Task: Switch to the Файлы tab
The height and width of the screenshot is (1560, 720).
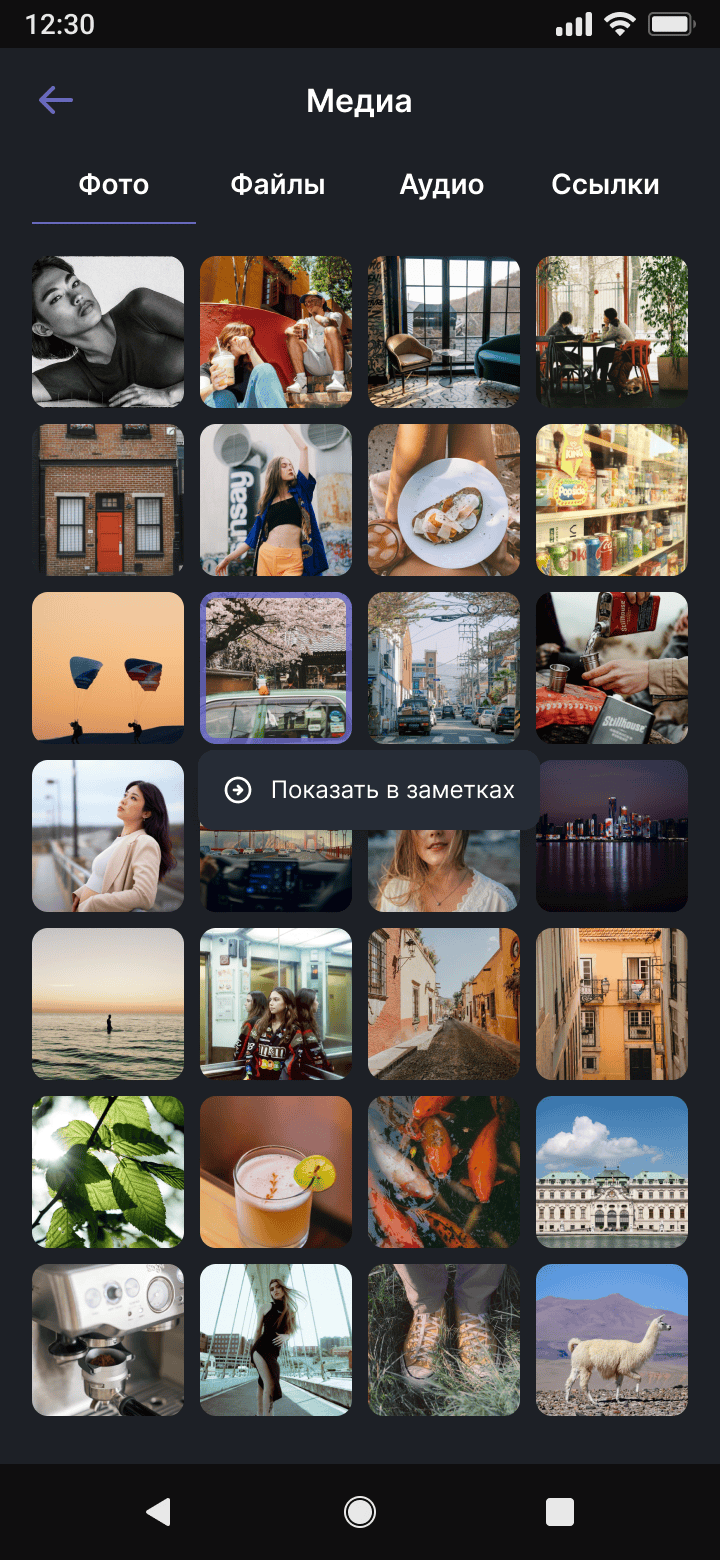Action: tap(278, 185)
